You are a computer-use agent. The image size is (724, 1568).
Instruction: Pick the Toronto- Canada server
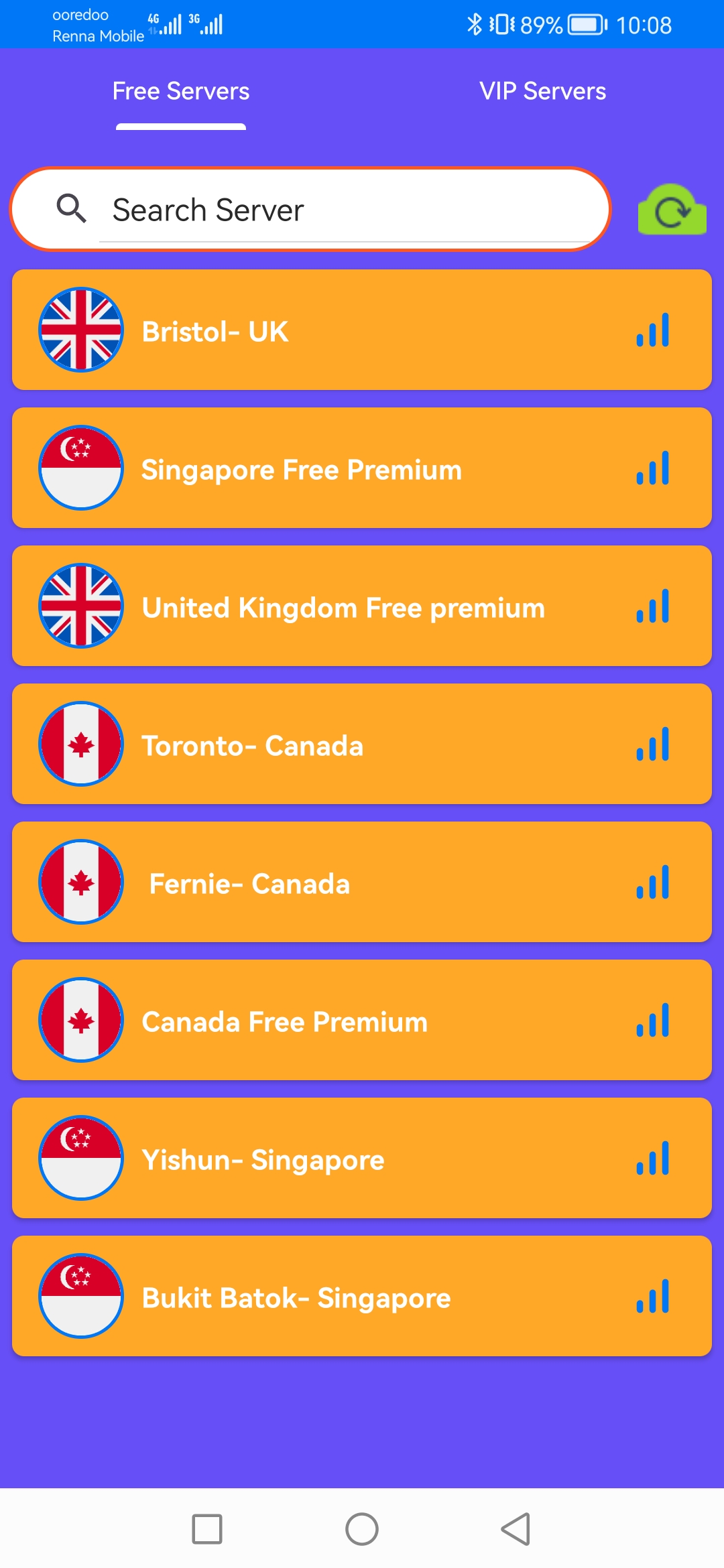tap(362, 744)
